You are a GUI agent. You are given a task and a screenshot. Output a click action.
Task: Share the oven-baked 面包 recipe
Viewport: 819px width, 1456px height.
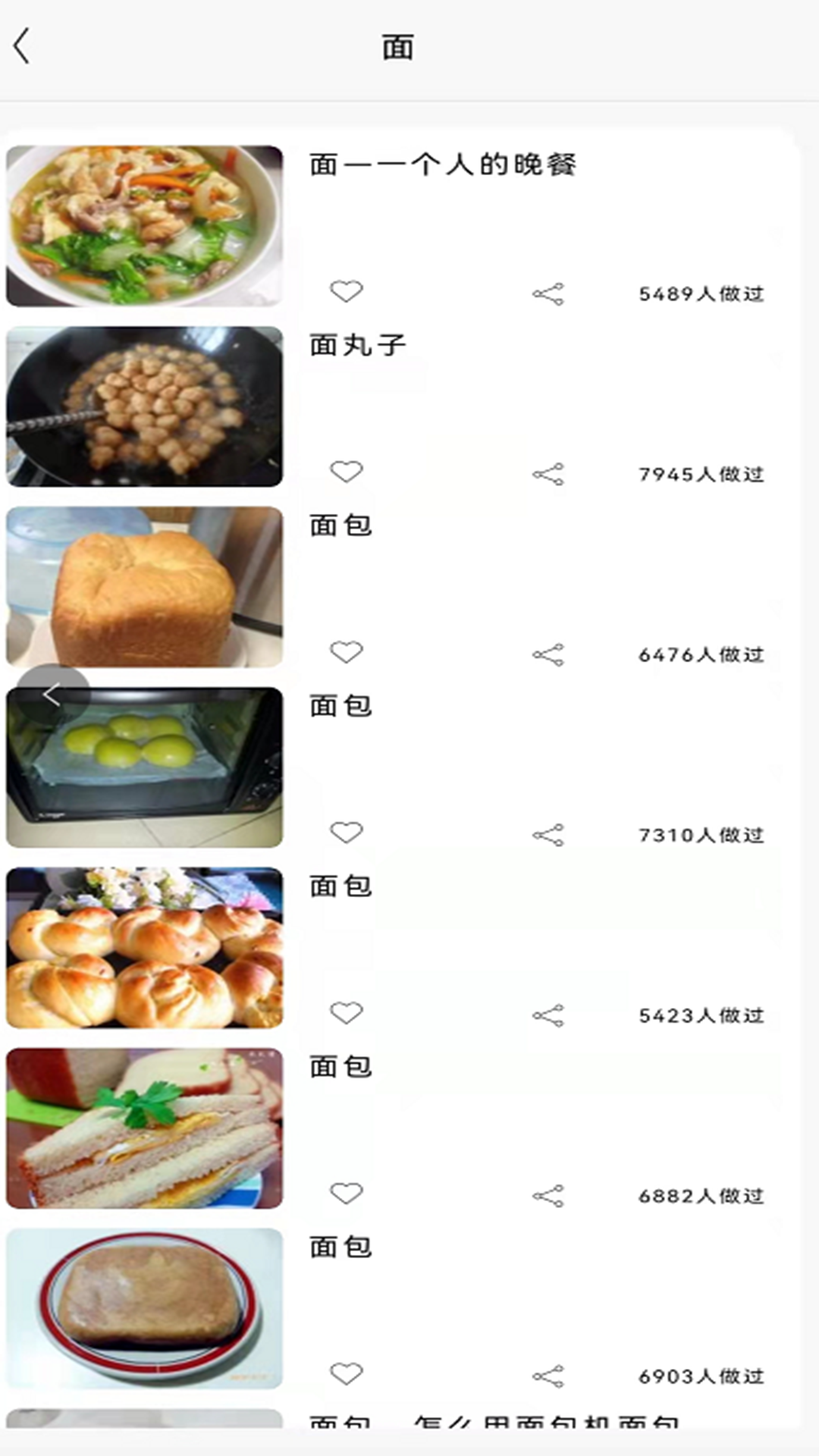[x=548, y=832]
